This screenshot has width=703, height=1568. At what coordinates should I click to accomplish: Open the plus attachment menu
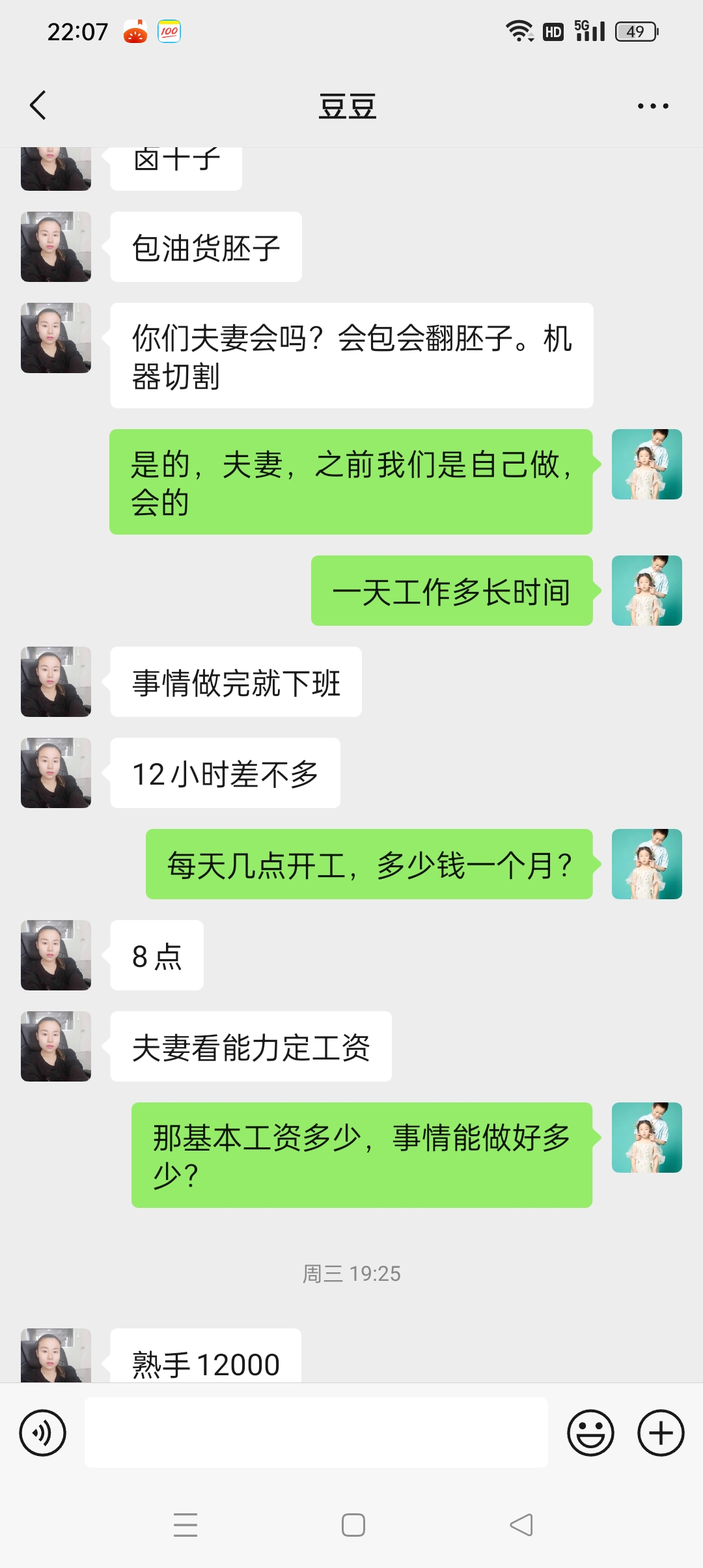(x=661, y=1433)
